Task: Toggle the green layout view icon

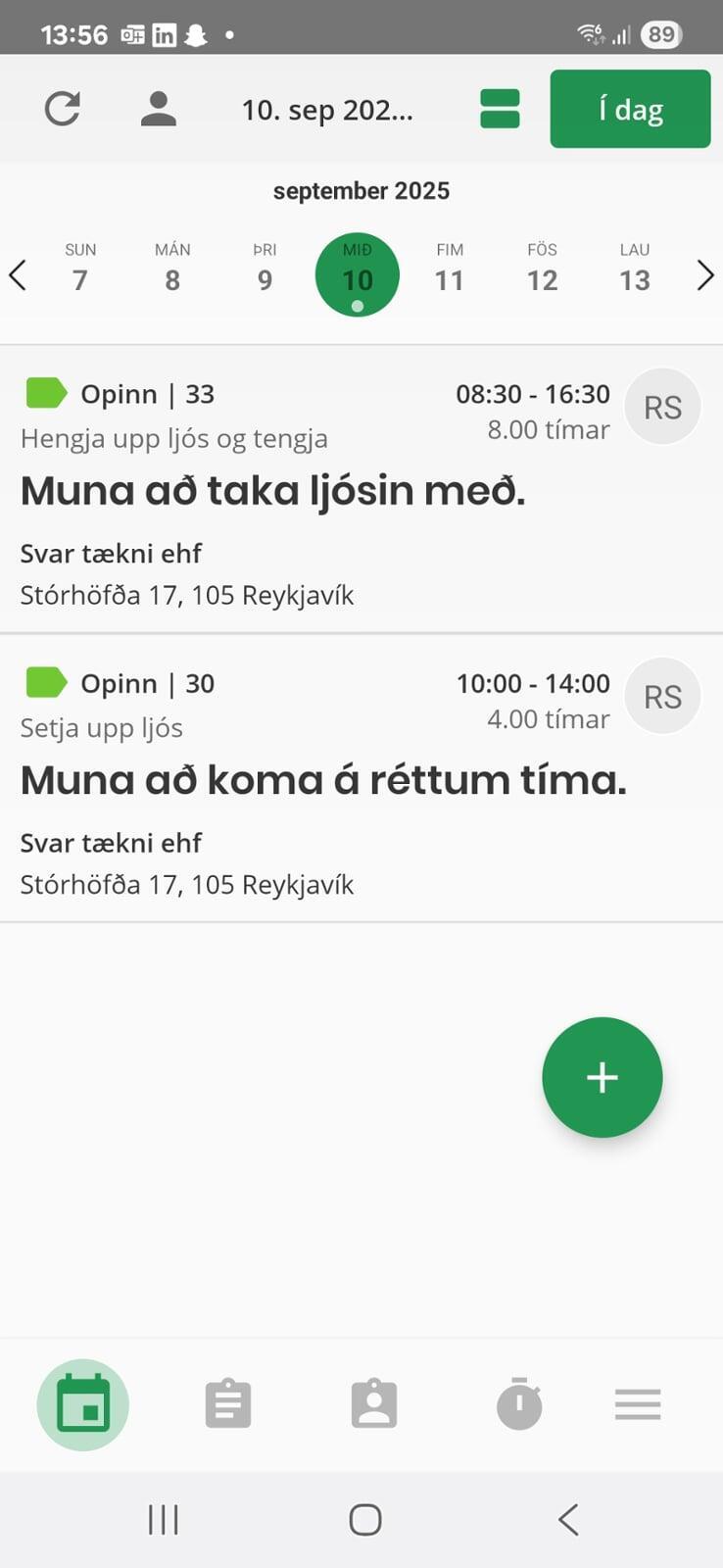Action: pos(500,109)
